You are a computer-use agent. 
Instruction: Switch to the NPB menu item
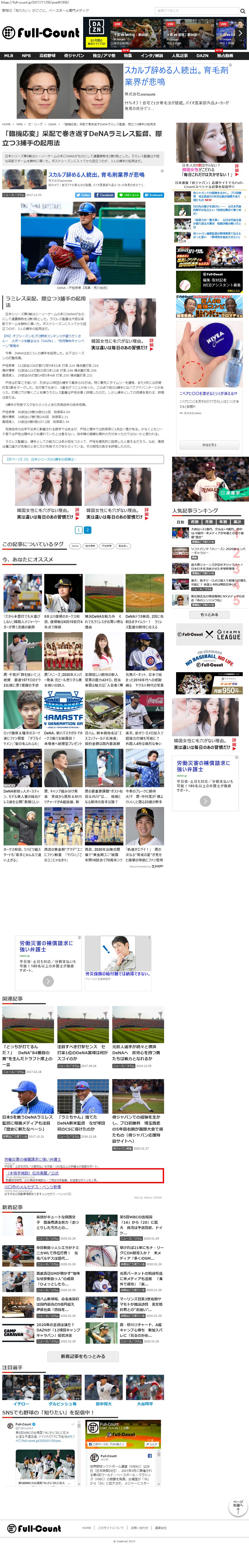26,55
